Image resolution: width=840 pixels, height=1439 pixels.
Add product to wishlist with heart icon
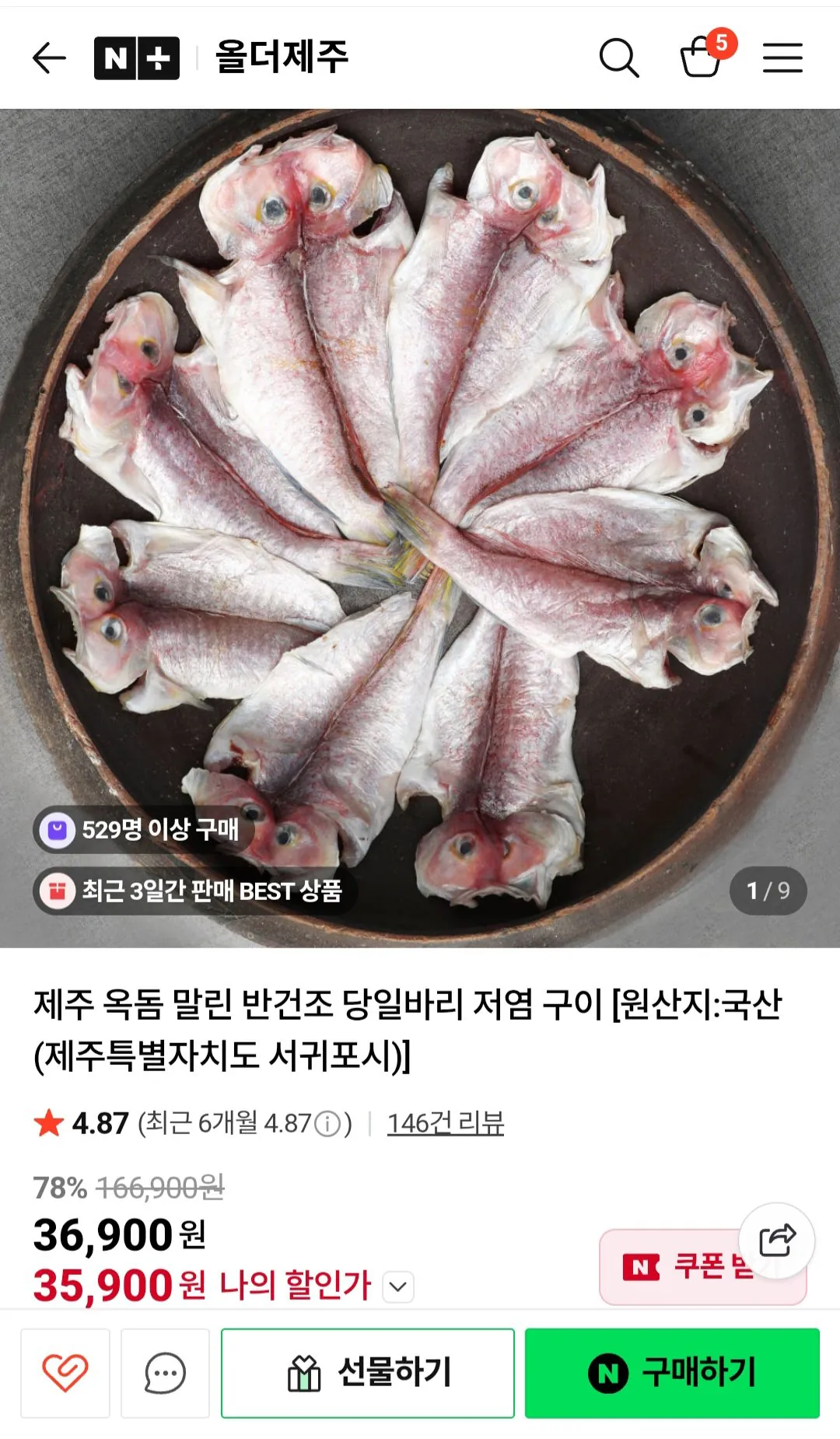click(x=66, y=1371)
